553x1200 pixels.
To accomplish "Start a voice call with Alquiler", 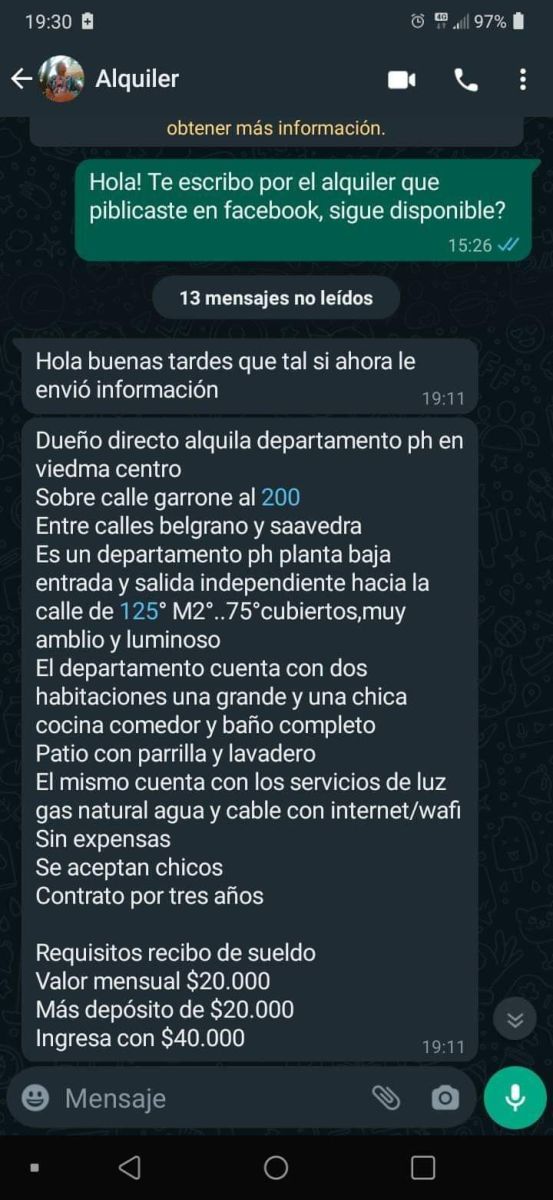I will pos(466,80).
